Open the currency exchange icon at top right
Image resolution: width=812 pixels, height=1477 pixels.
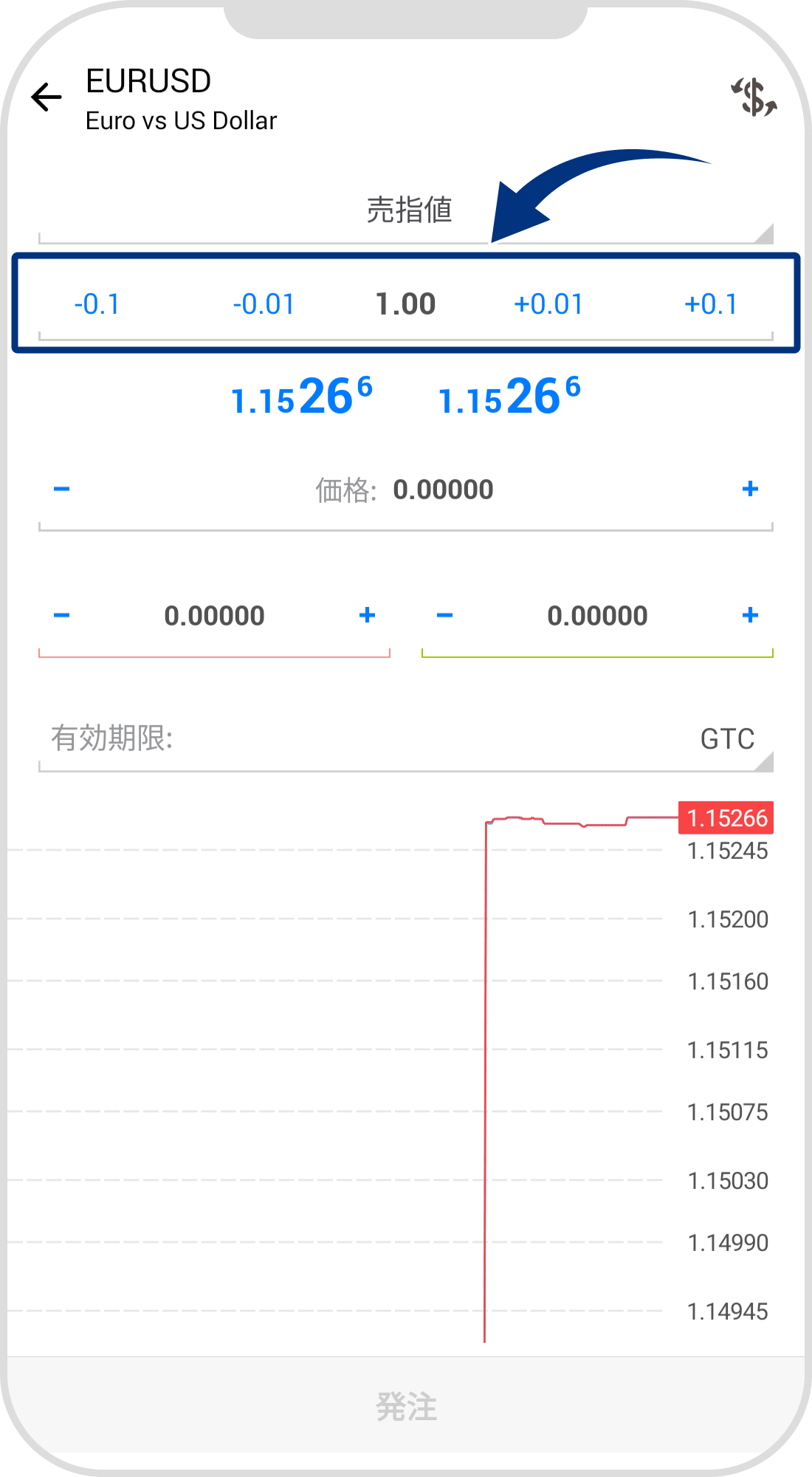pos(754,97)
